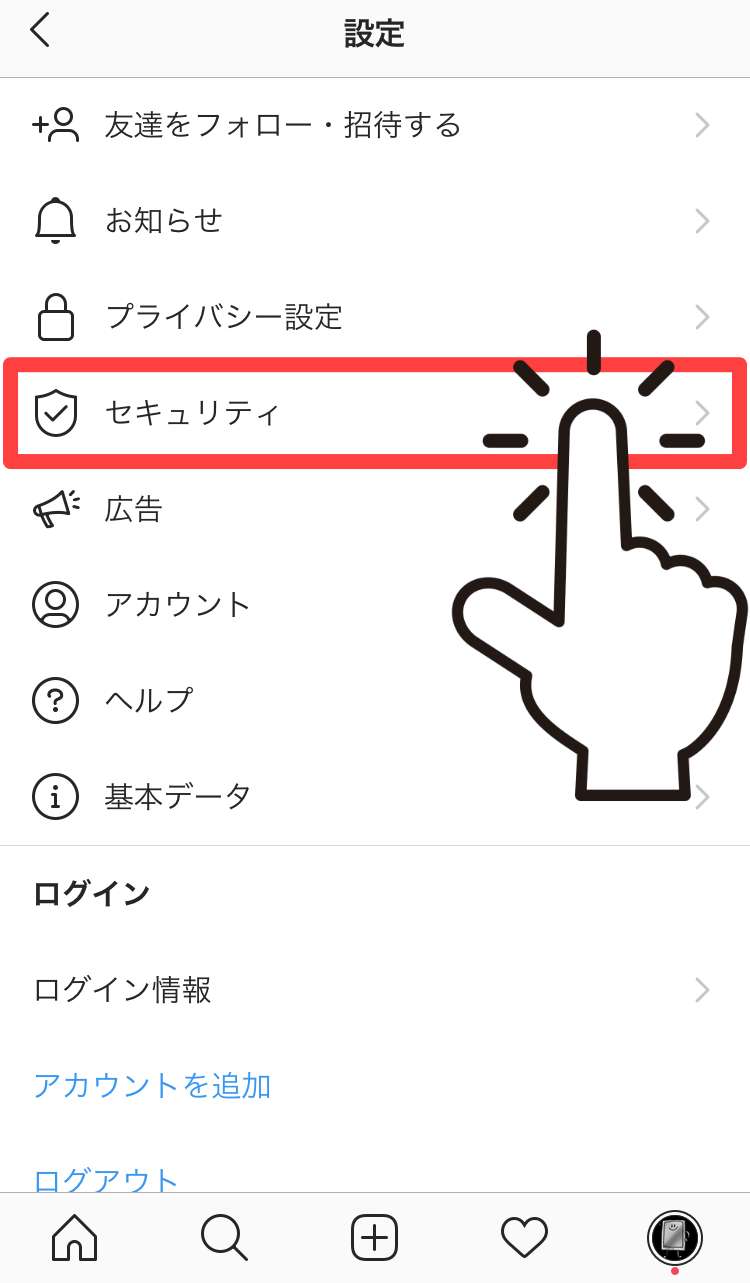Open 基本データ
This screenshot has width=750, height=1283.
(178, 796)
